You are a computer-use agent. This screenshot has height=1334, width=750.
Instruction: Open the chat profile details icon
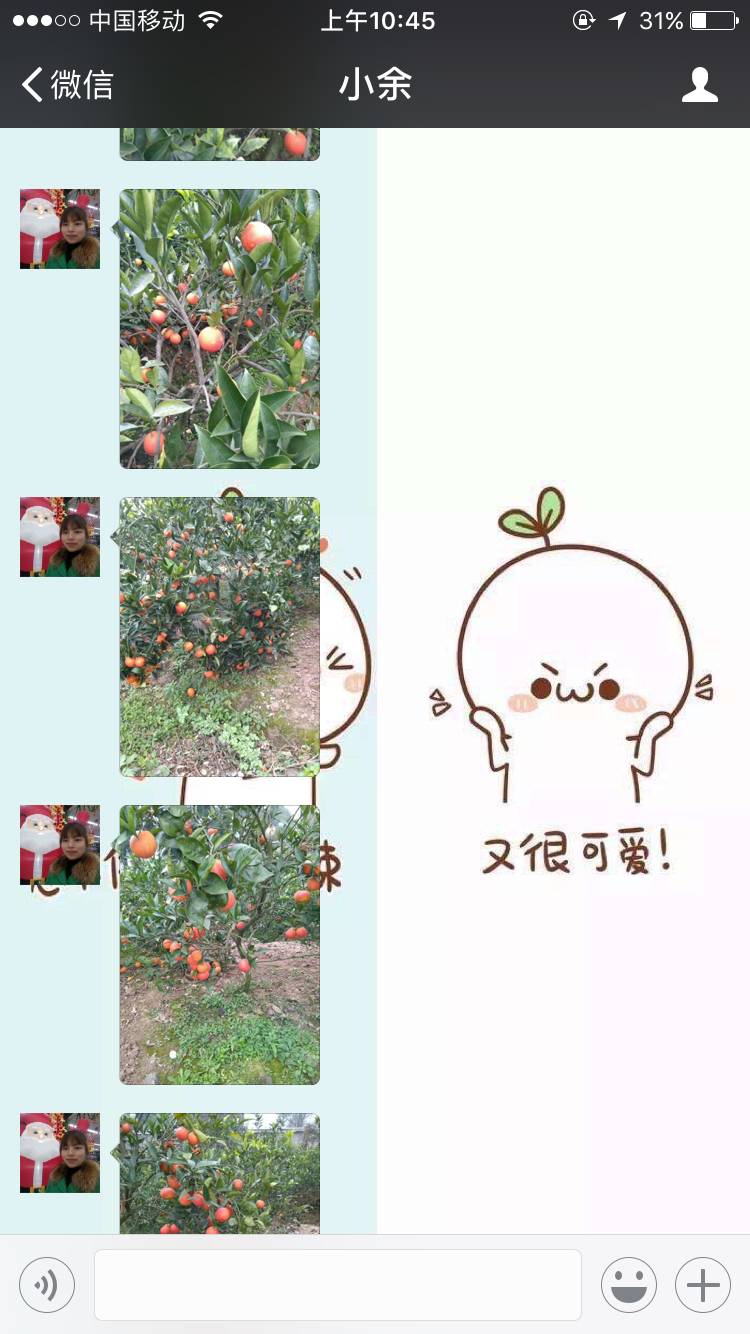point(699,85)
